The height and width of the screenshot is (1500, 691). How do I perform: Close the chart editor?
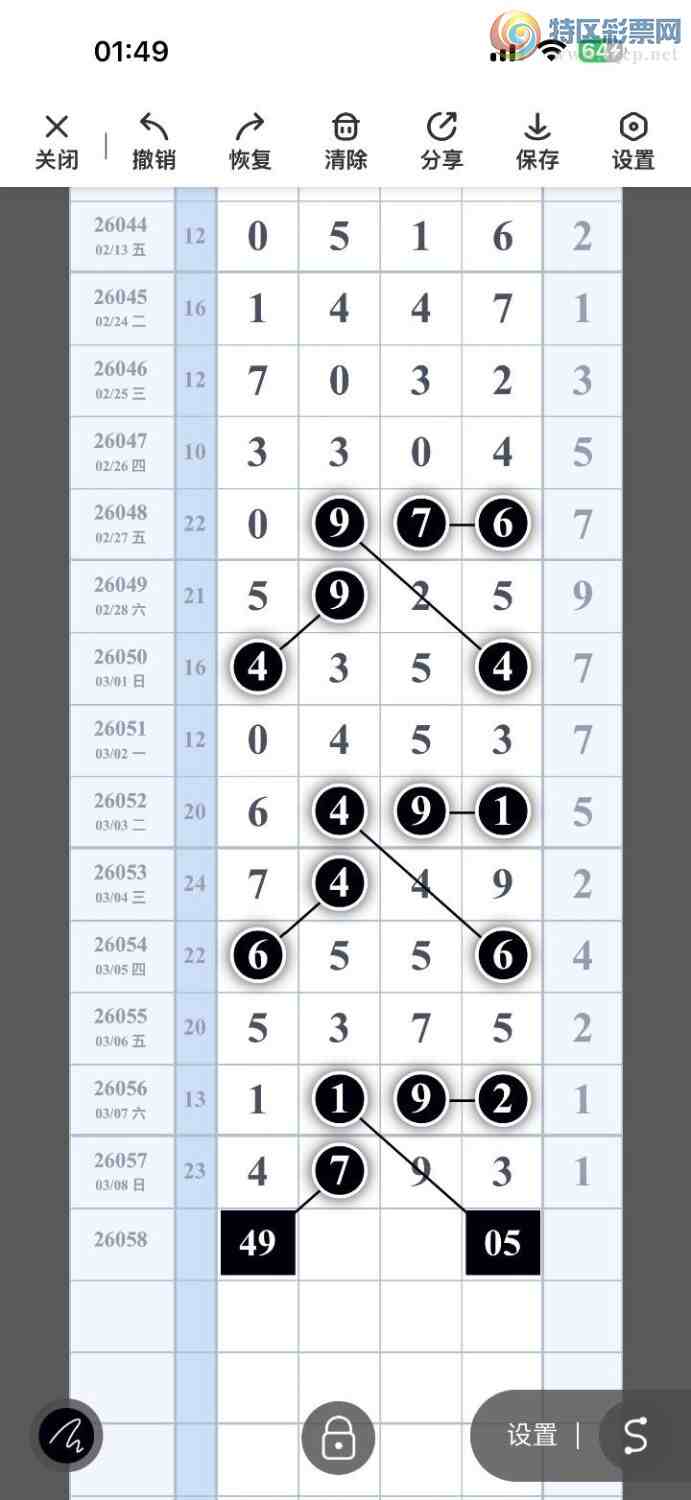tap(57, 141)
